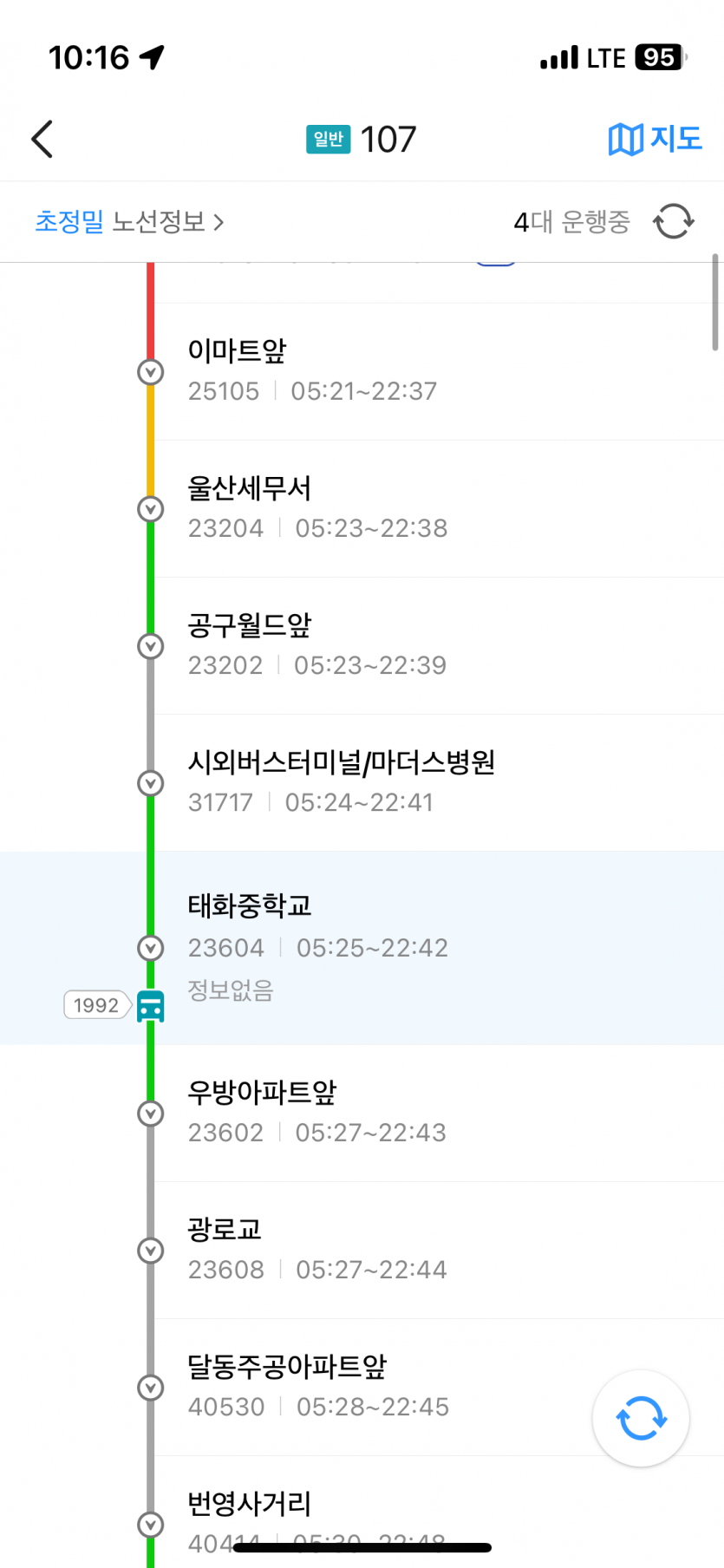
Task: Open the 지도 map view
Action: point(655,139)
